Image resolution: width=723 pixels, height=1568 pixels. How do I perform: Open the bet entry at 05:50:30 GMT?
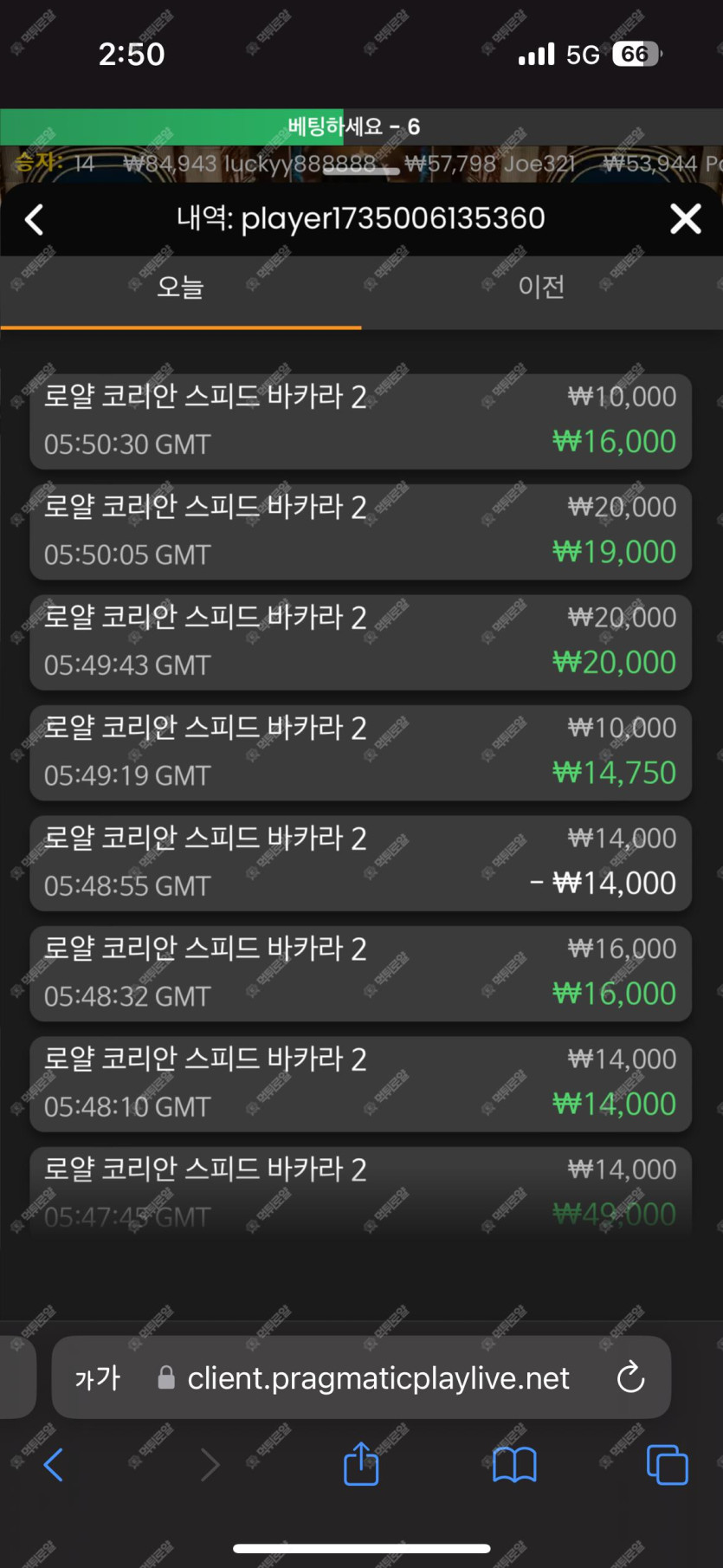click(x=360, y=422)
